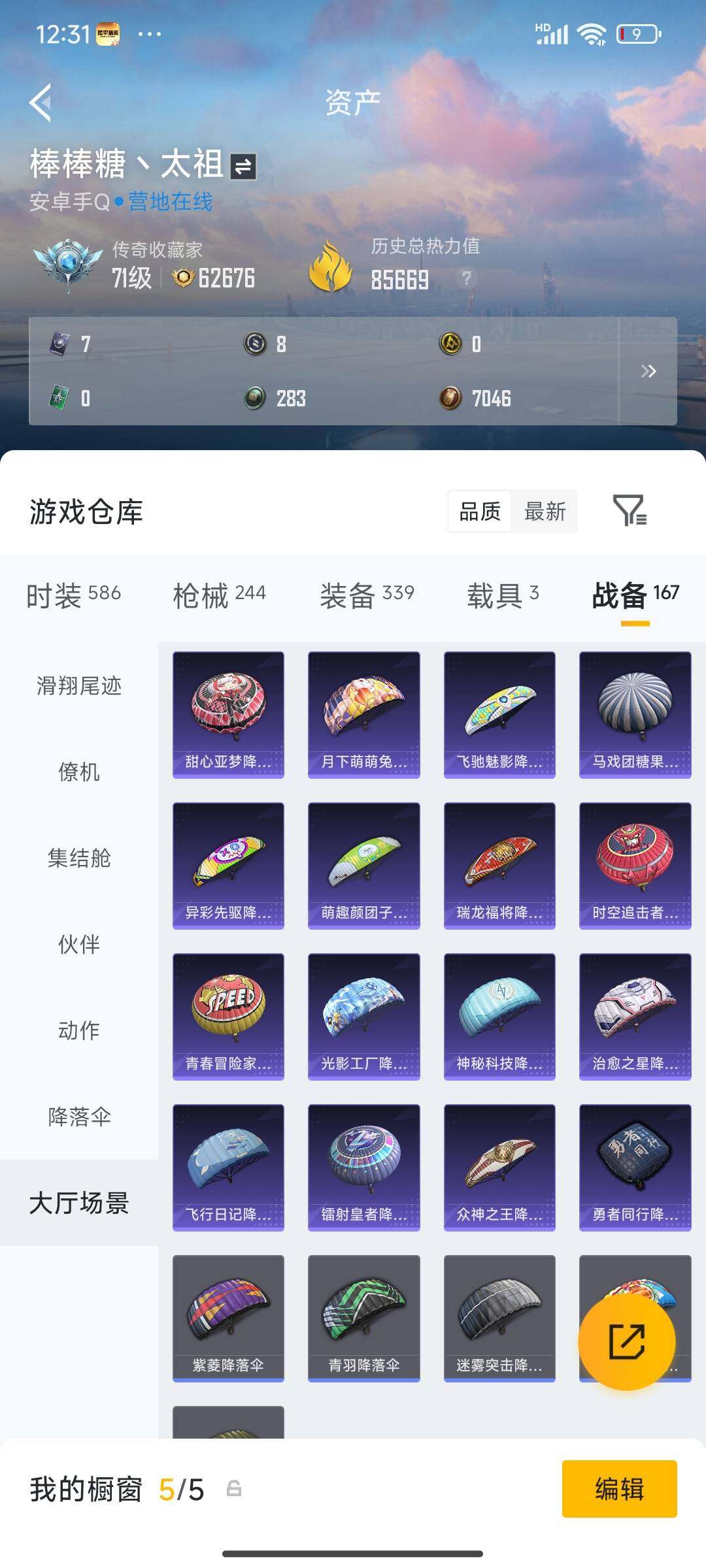The image size is (706, 1568).
Task: Click the golden flame heat value icon
Action: pos(330,265)
